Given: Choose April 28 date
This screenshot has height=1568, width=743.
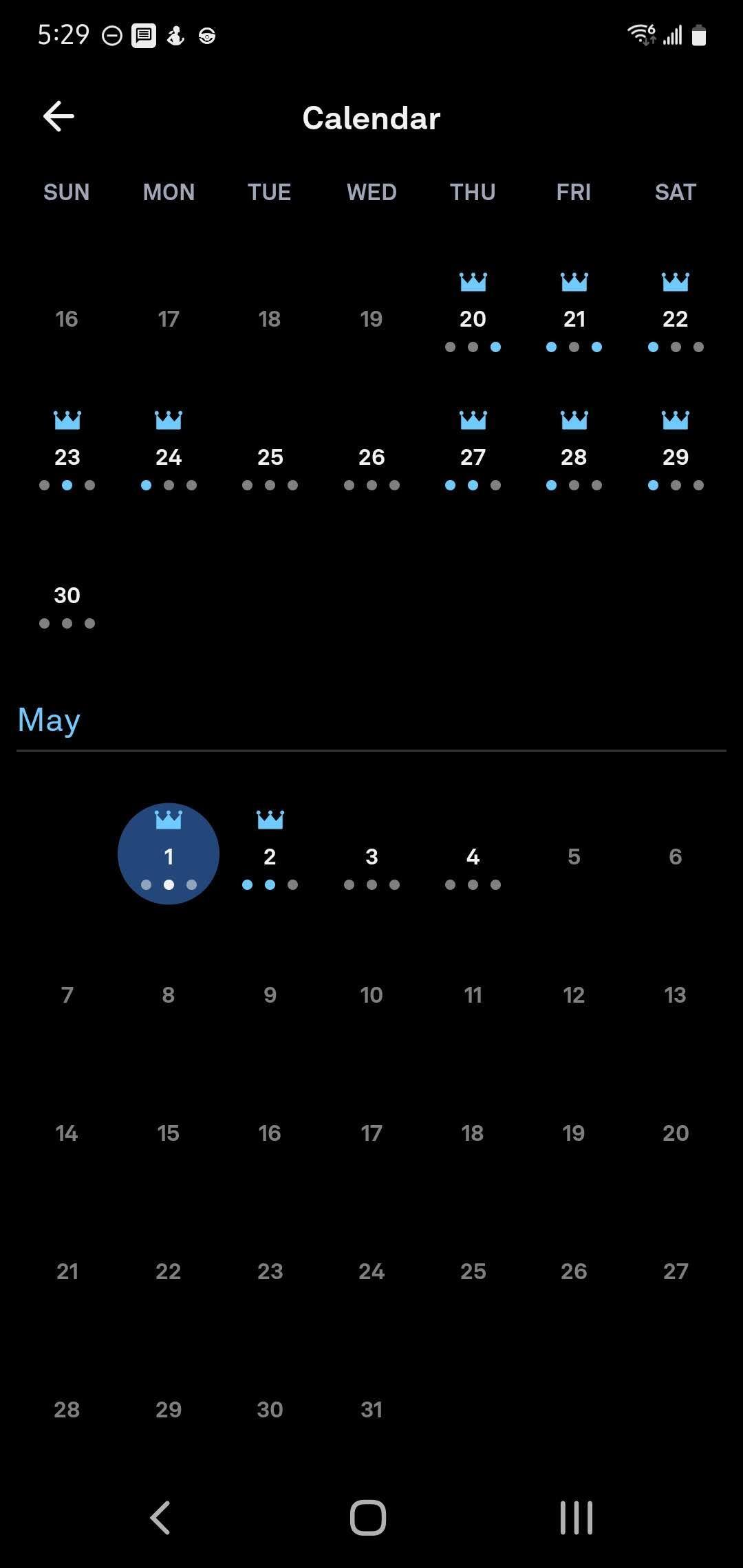Looking at the screenshot, I should pyautogui.click(x=574, y=457).
